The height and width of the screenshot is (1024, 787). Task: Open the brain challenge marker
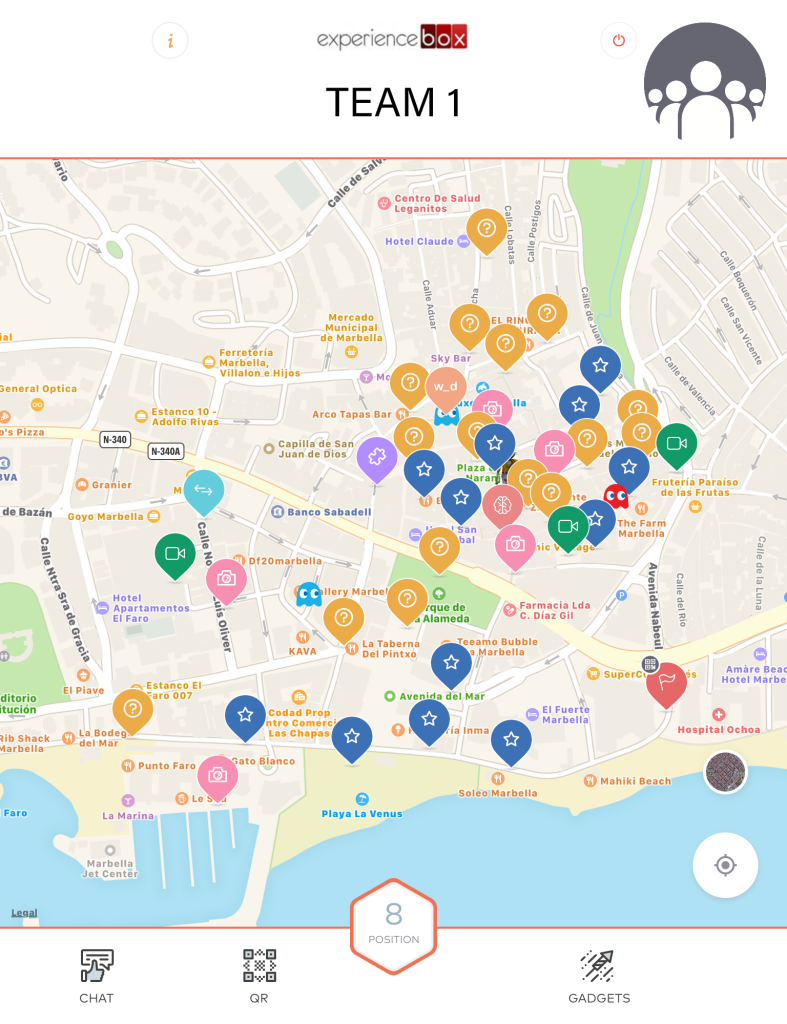[x=502, y=504]
